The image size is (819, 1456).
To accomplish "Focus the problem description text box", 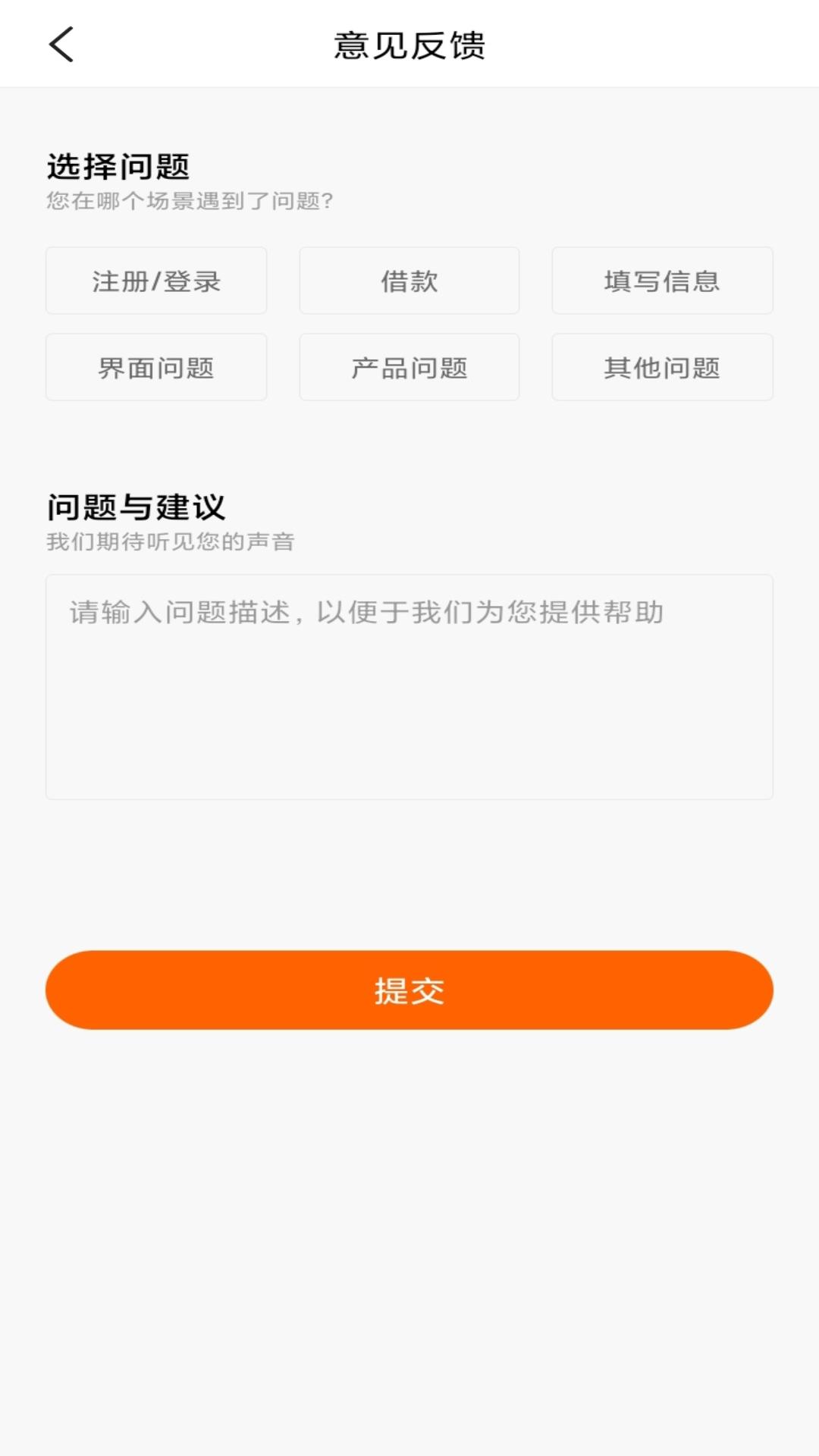I will [x=409, y=686].
